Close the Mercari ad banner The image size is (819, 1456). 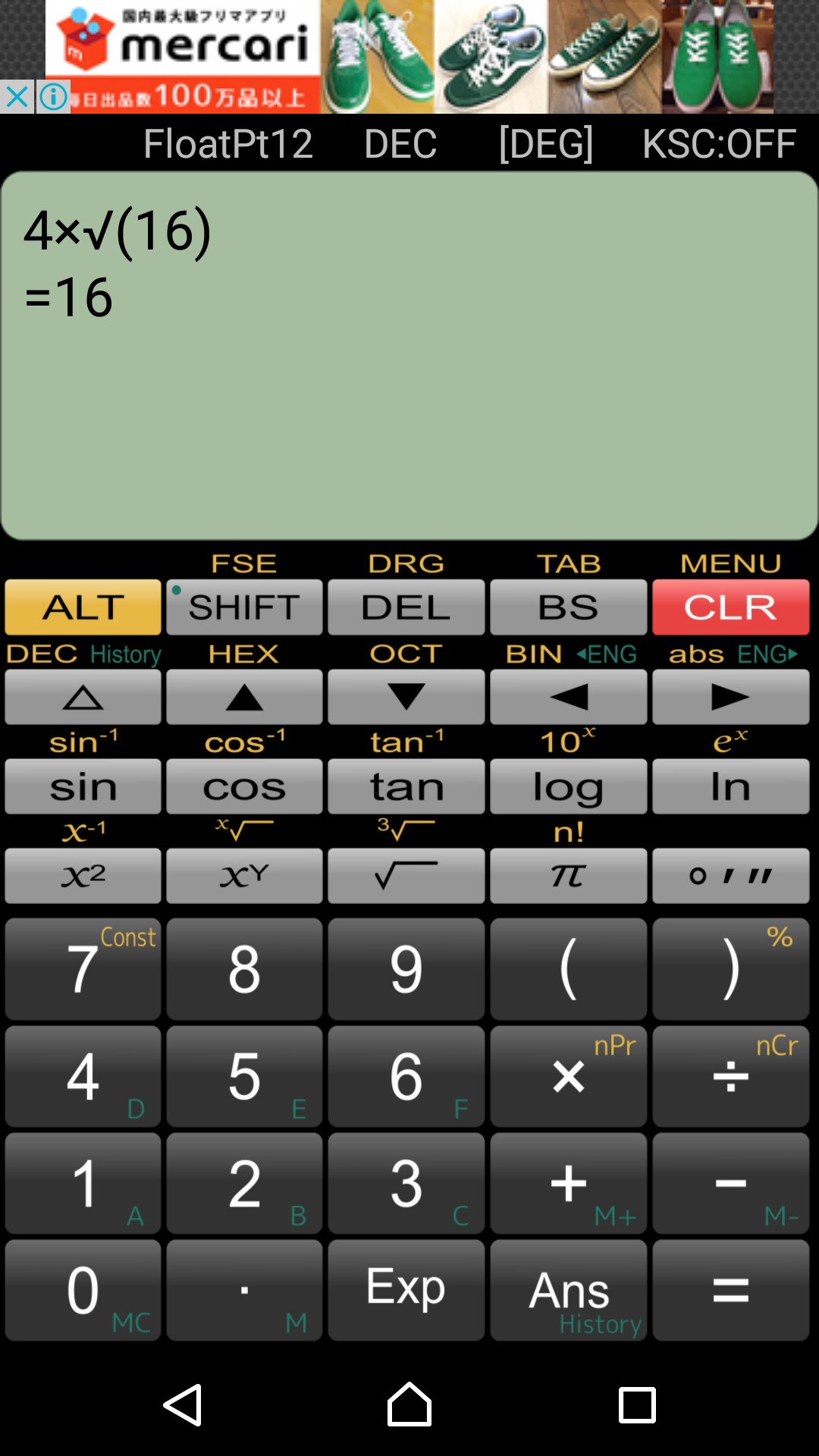coord(17,97)
